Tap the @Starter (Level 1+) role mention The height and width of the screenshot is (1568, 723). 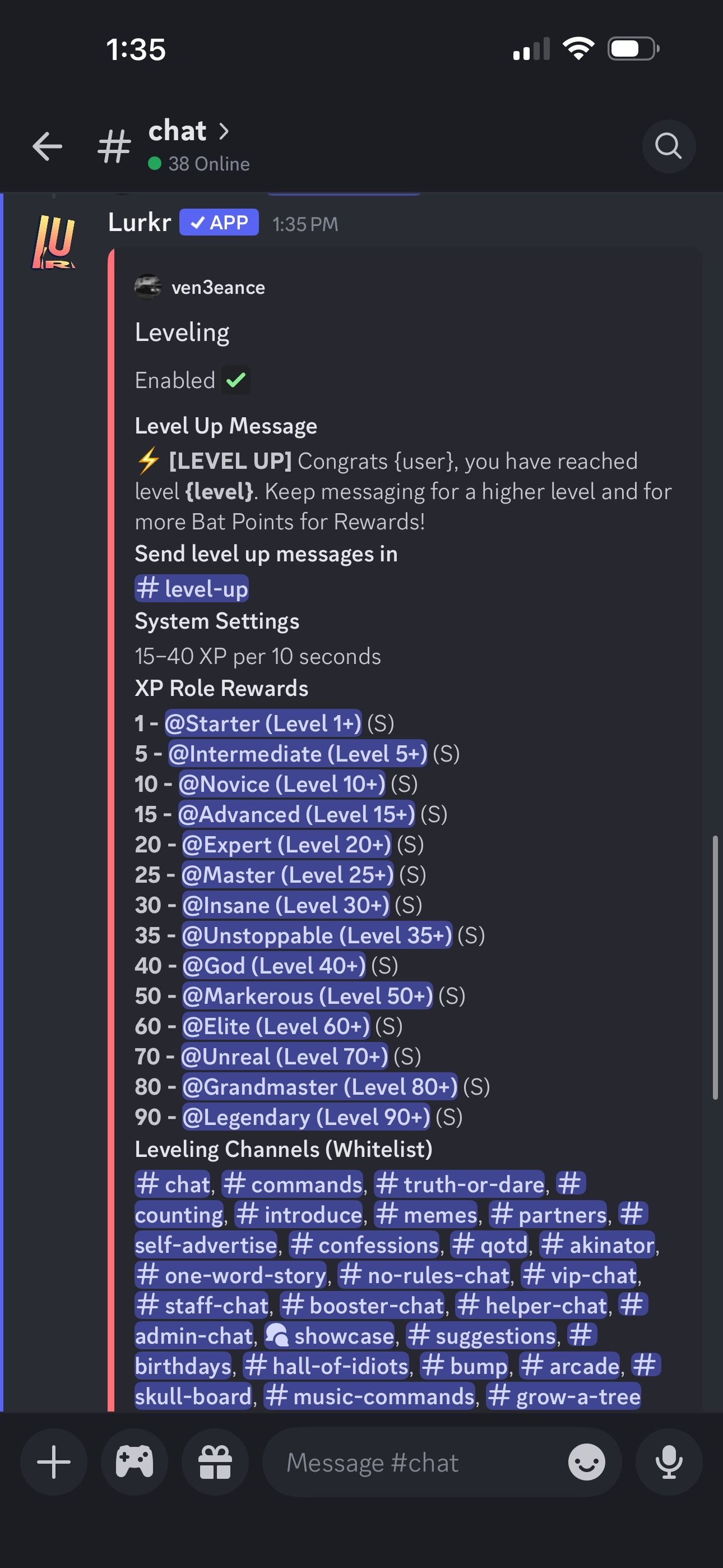263,724
